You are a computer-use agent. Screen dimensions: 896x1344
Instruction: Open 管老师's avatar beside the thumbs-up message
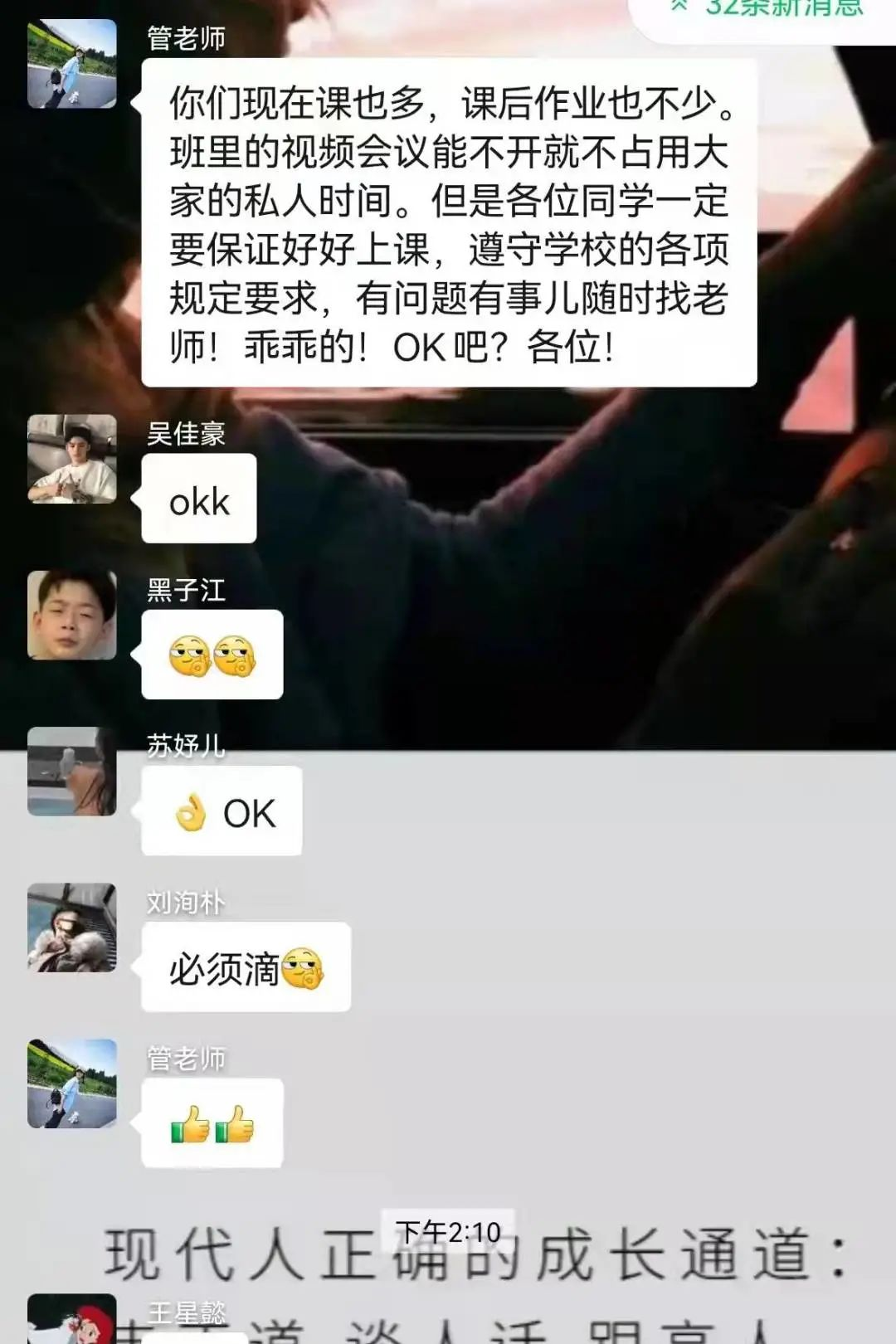click(72, 1083)
